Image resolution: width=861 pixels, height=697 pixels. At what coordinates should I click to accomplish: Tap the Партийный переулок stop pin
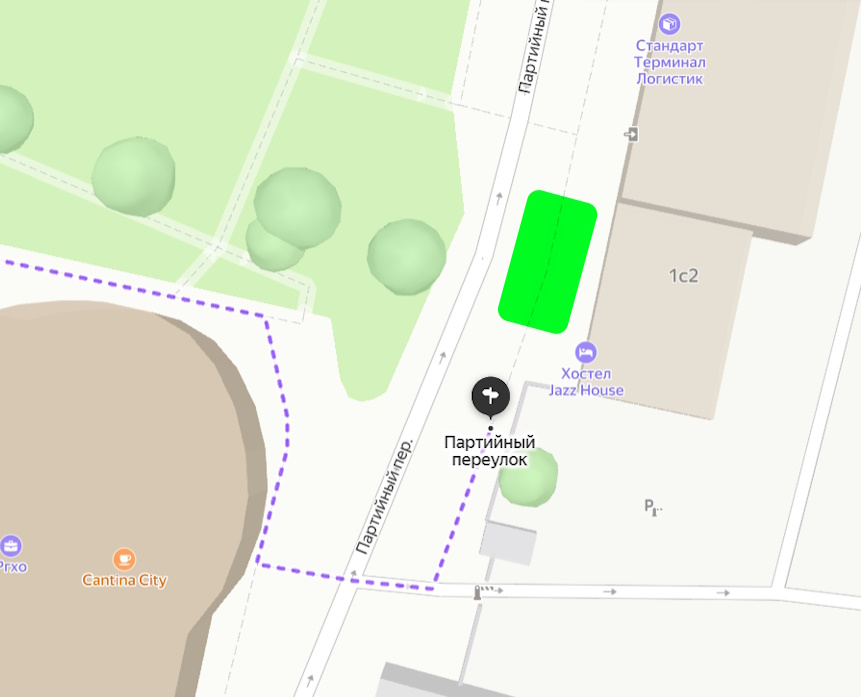pyautogui.click(x=490, y=396)
